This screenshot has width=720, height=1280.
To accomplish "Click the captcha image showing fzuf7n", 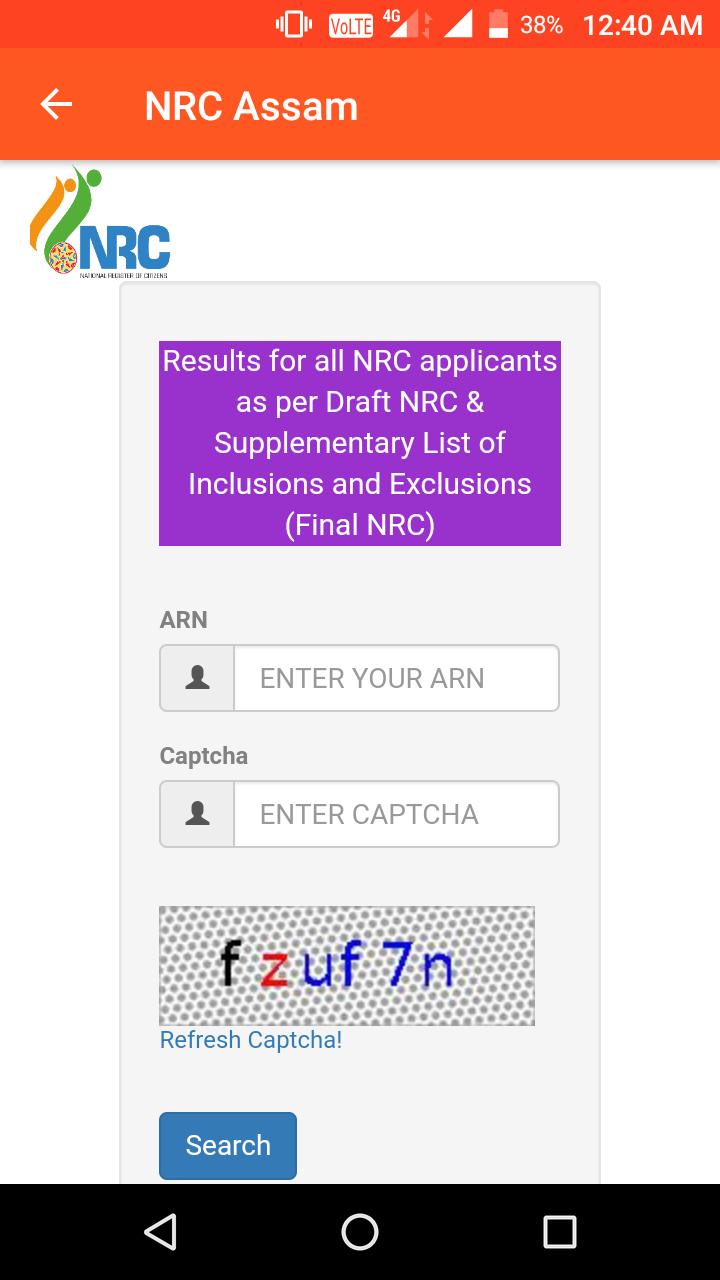I will (347, 965).
